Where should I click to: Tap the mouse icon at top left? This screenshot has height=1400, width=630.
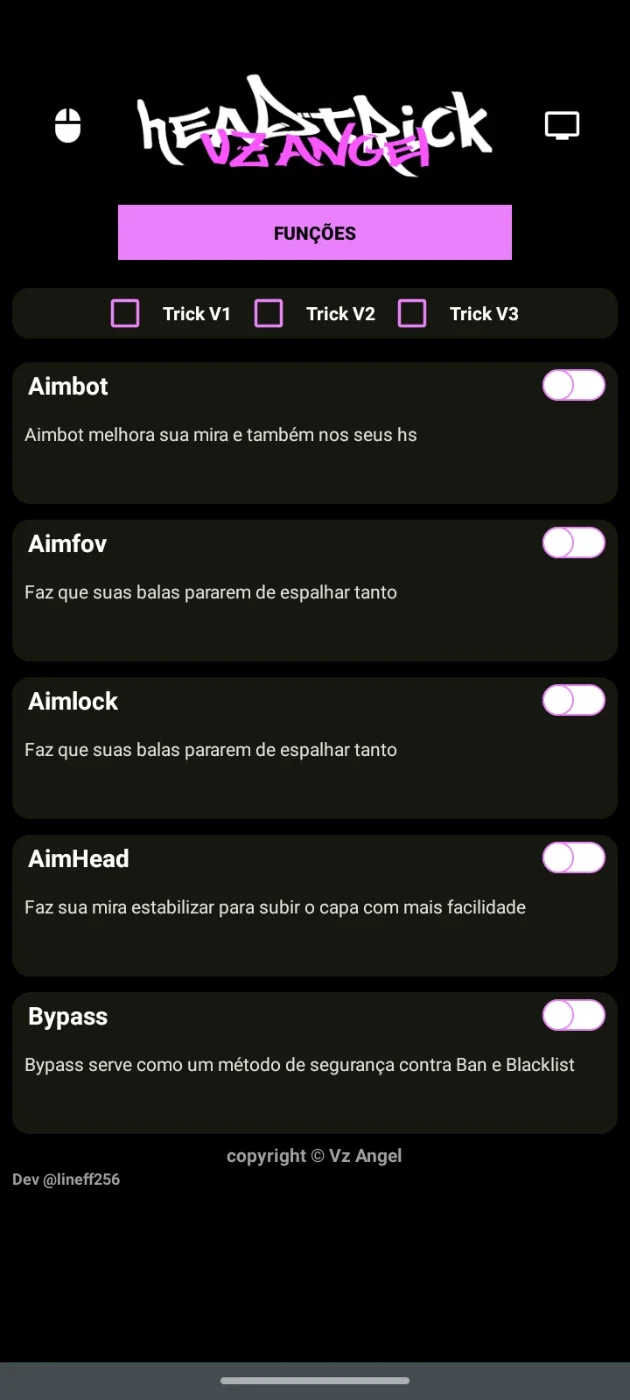pos(68,126)
